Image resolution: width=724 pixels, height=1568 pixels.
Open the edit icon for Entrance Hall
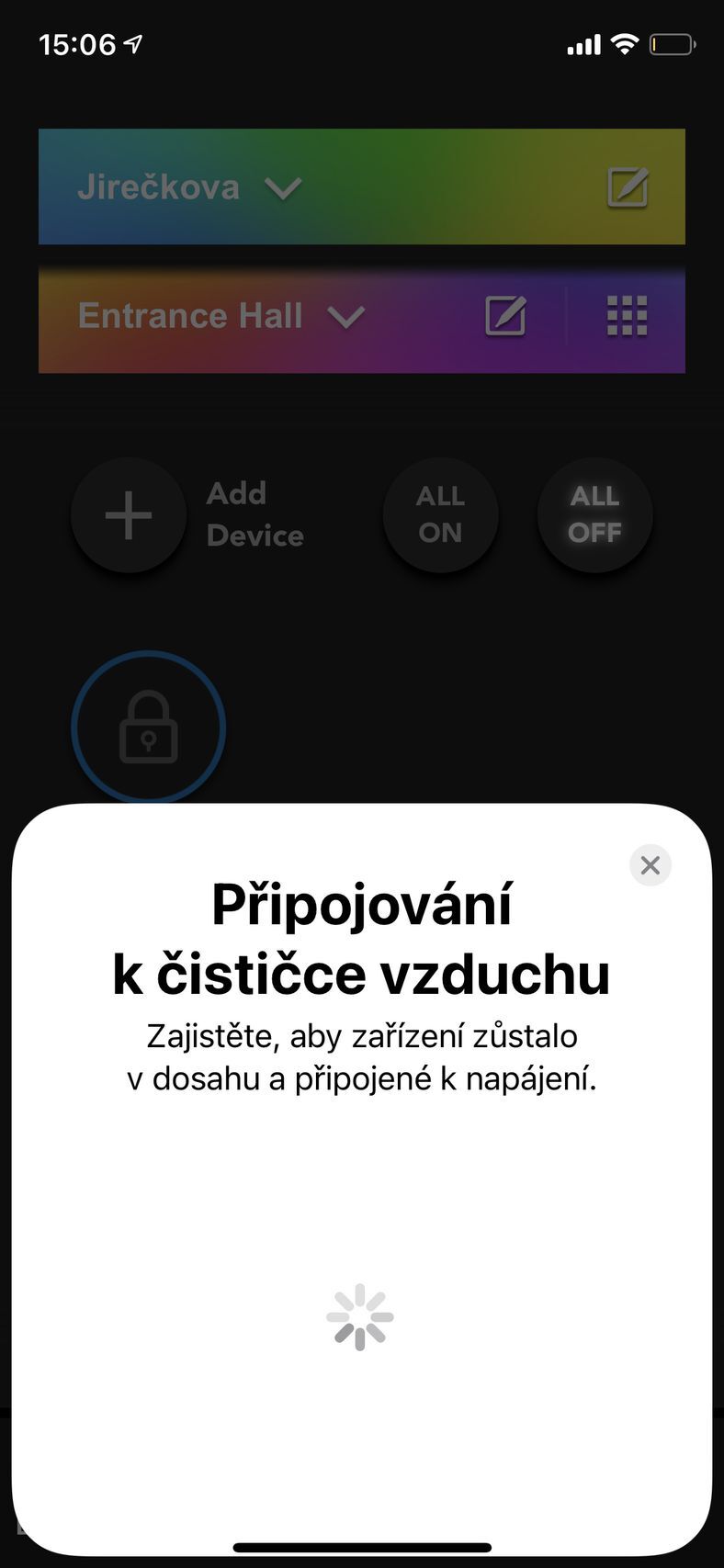503,315
